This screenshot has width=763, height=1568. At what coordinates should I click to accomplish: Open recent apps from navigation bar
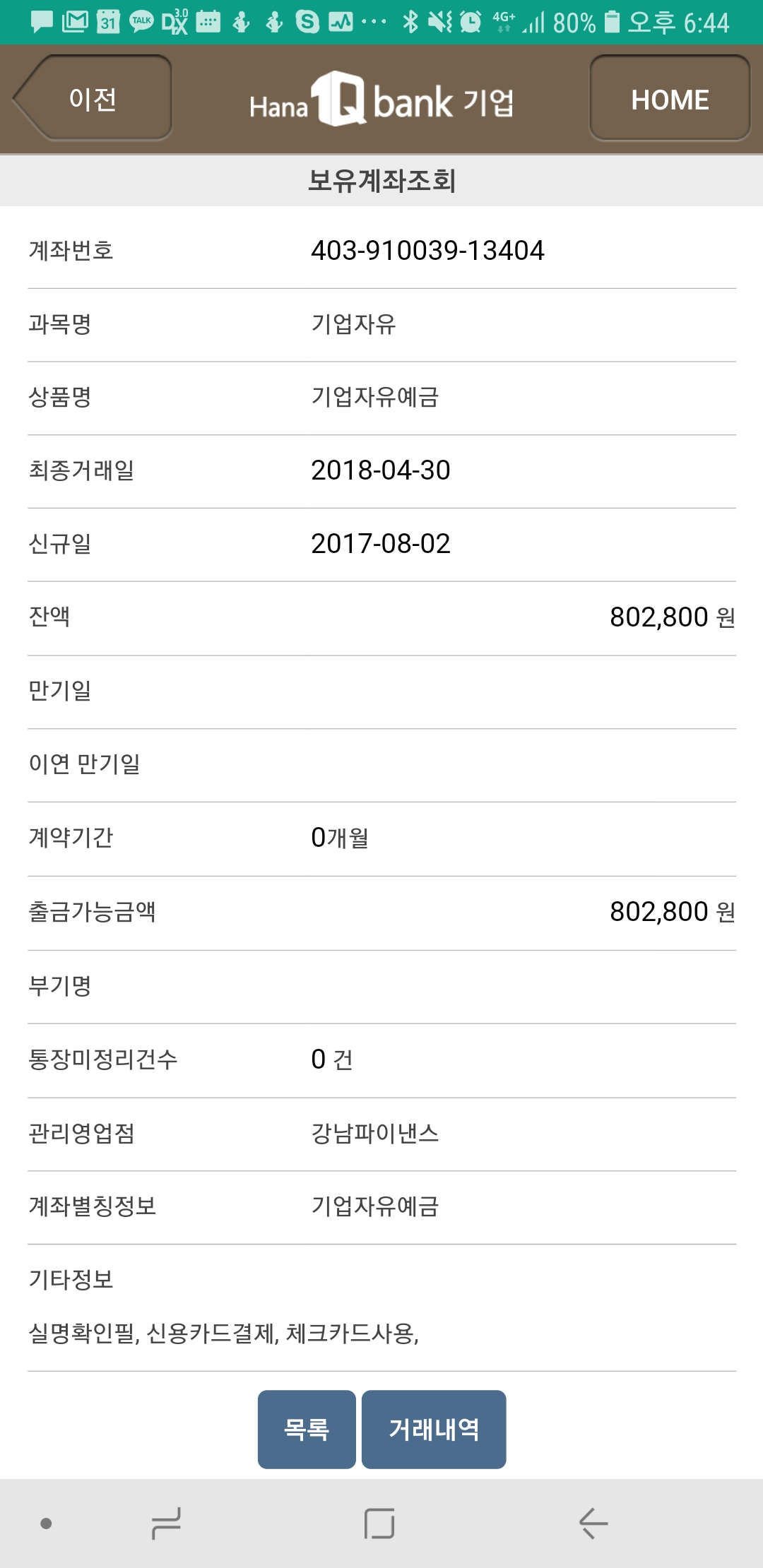(167, 1523)
